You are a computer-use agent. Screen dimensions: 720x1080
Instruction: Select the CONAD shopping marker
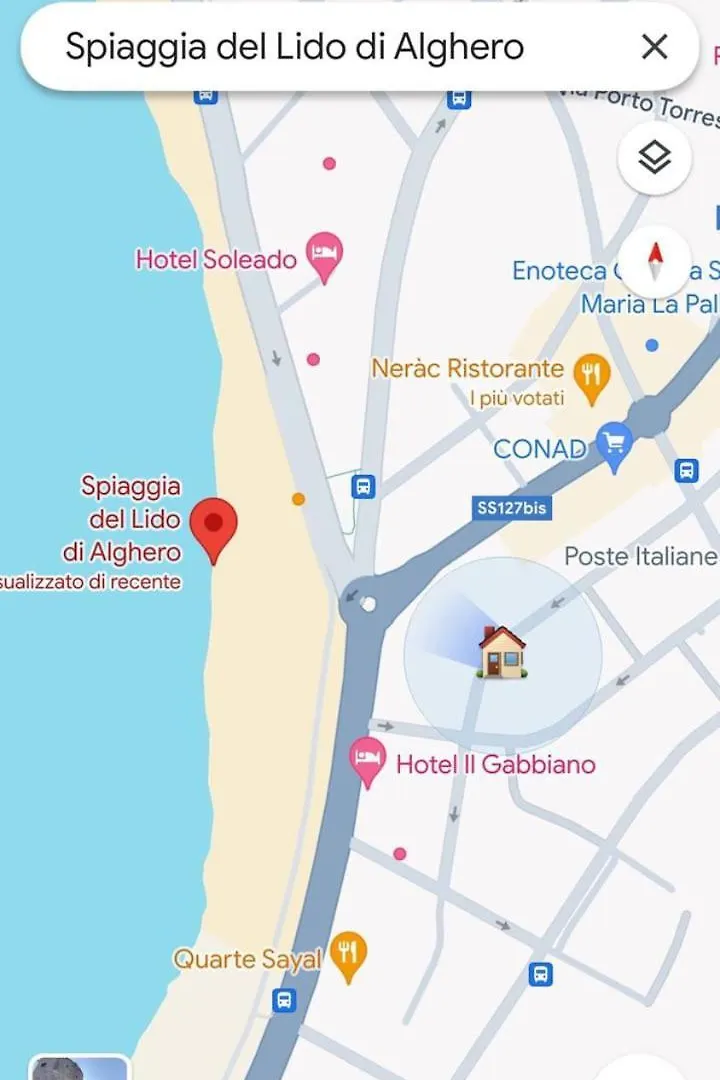tap(613, 446)
